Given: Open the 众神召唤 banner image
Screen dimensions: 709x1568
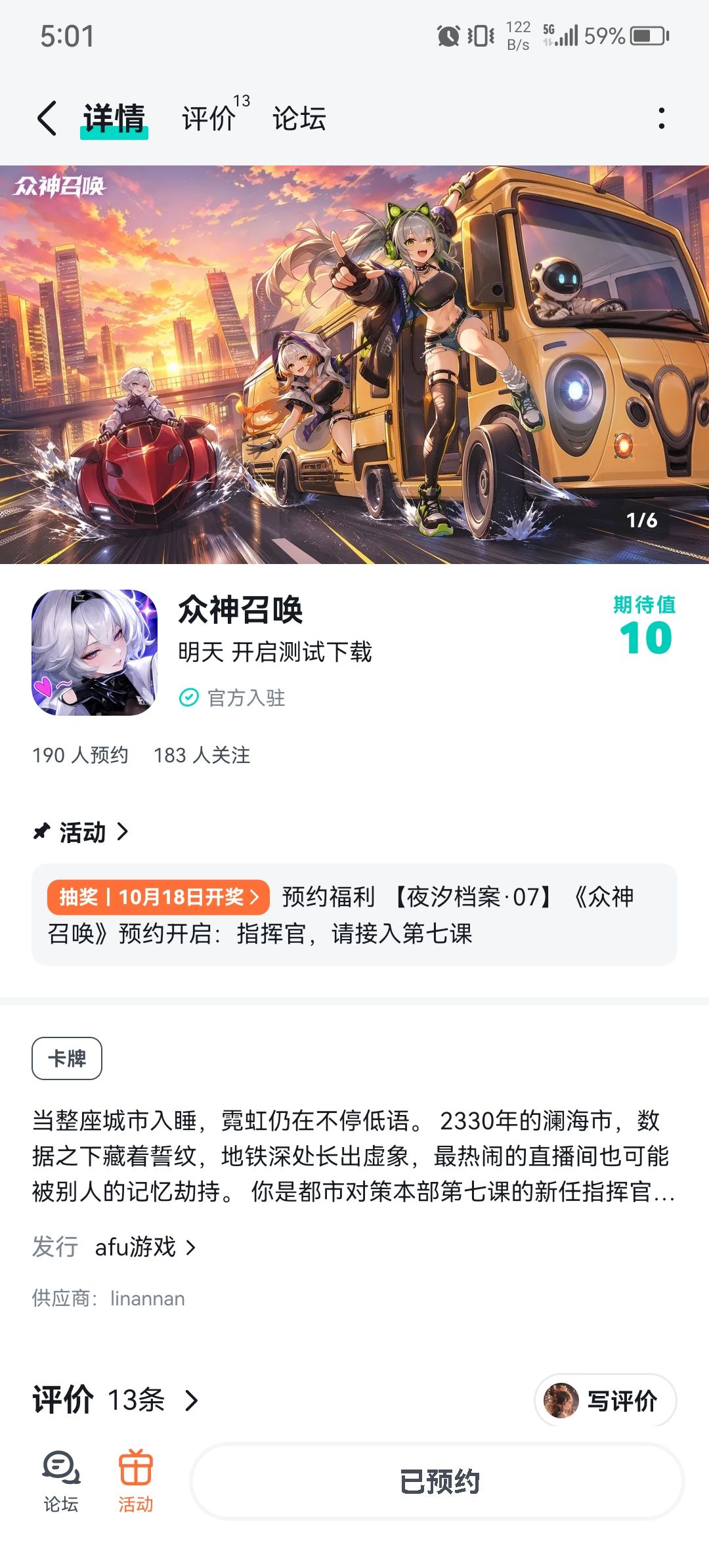Looking at the screenshot, I should click(x=354, y=364).
